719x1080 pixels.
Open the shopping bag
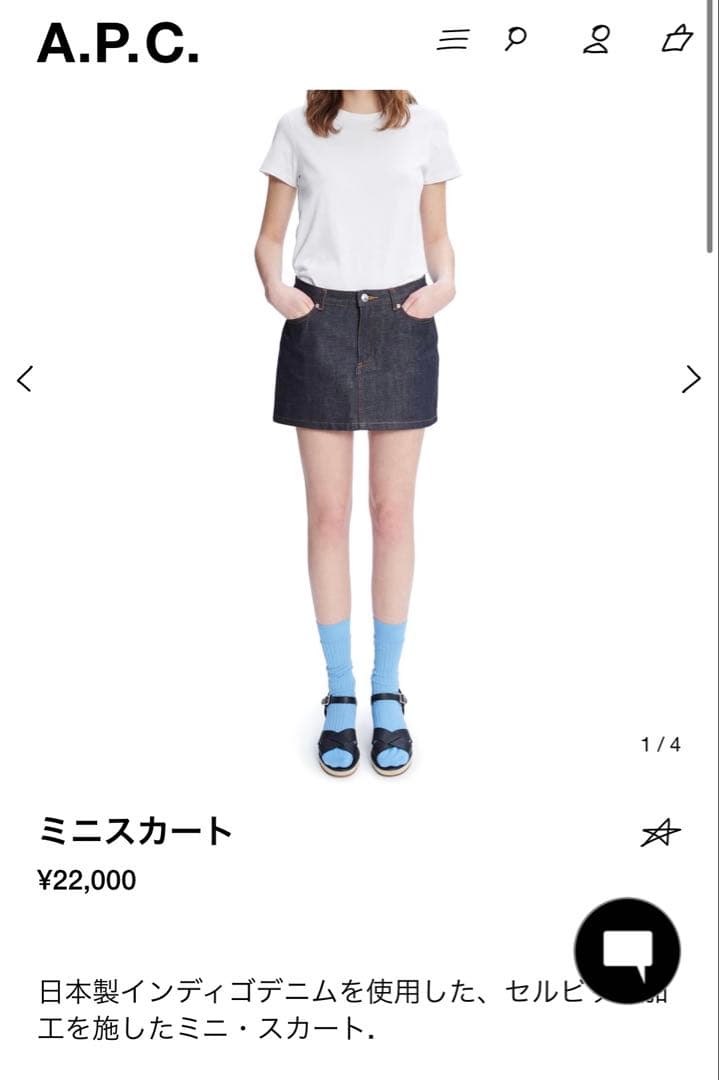[x=677, y=40]
